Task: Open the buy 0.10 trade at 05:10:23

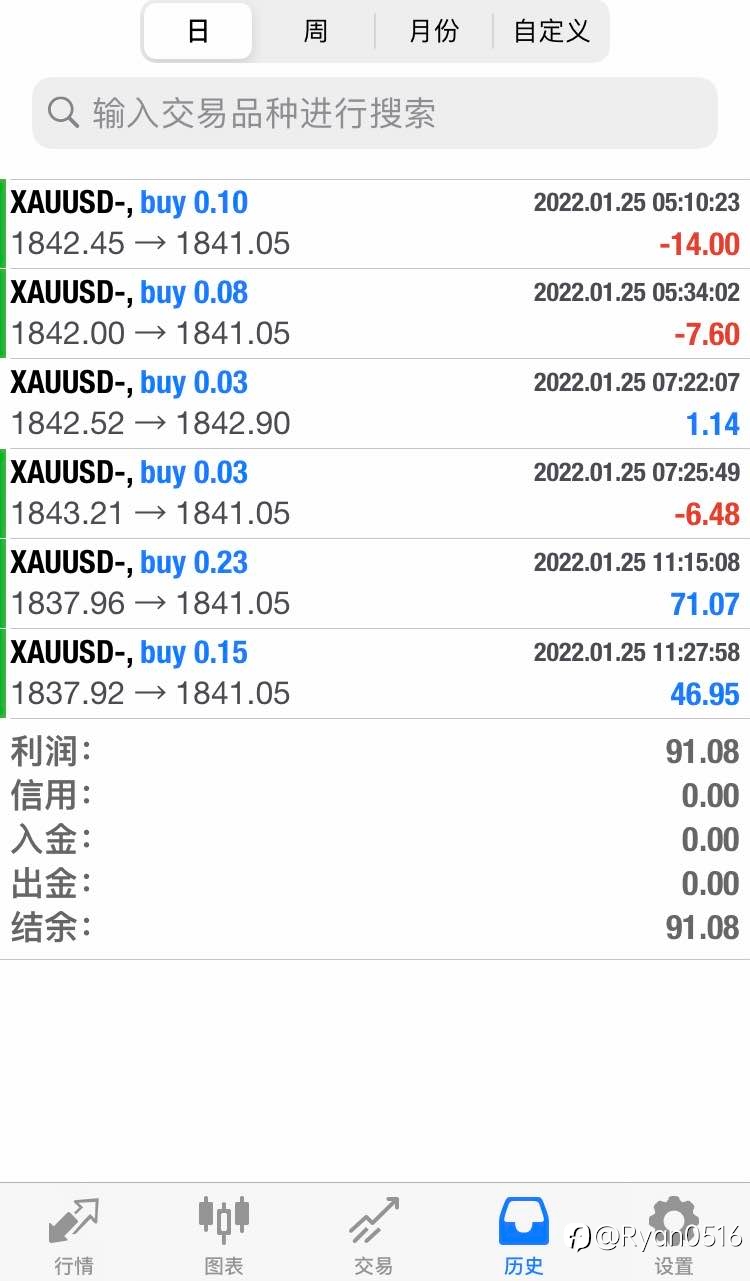Action: pos(375,224)
